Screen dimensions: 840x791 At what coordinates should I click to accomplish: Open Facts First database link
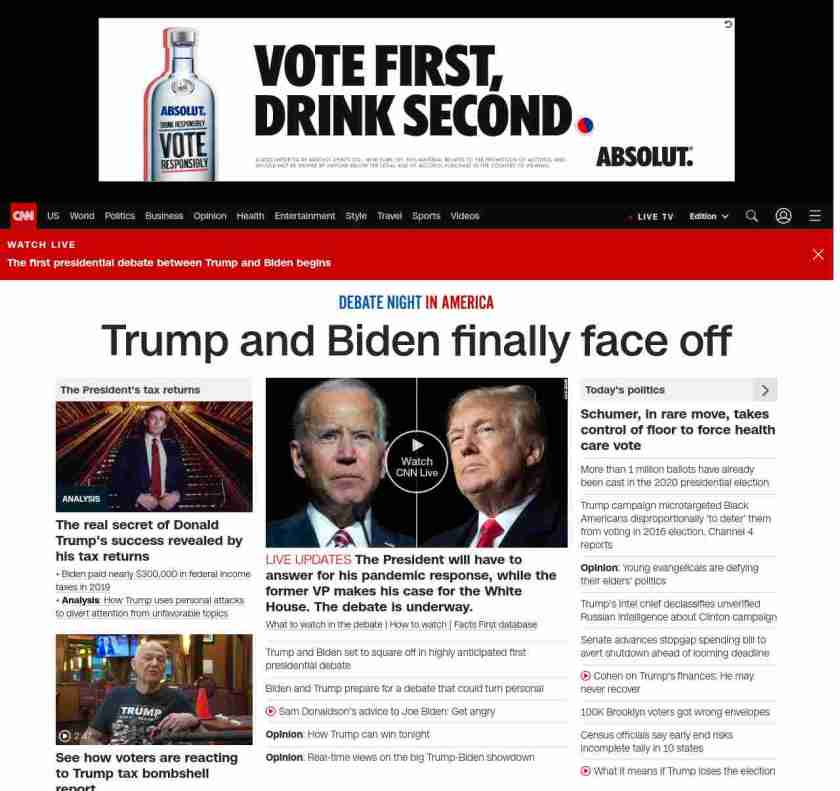pos(495,624)
